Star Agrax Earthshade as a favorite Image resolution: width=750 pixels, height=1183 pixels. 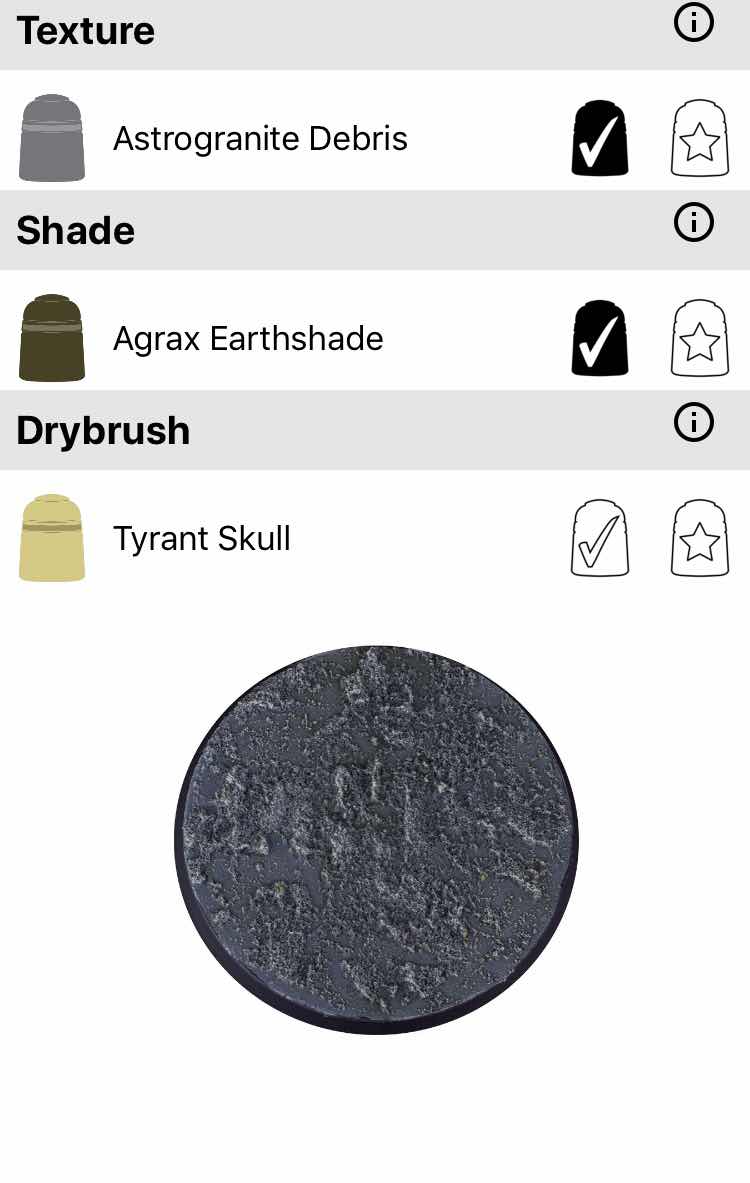click(699, 338)
